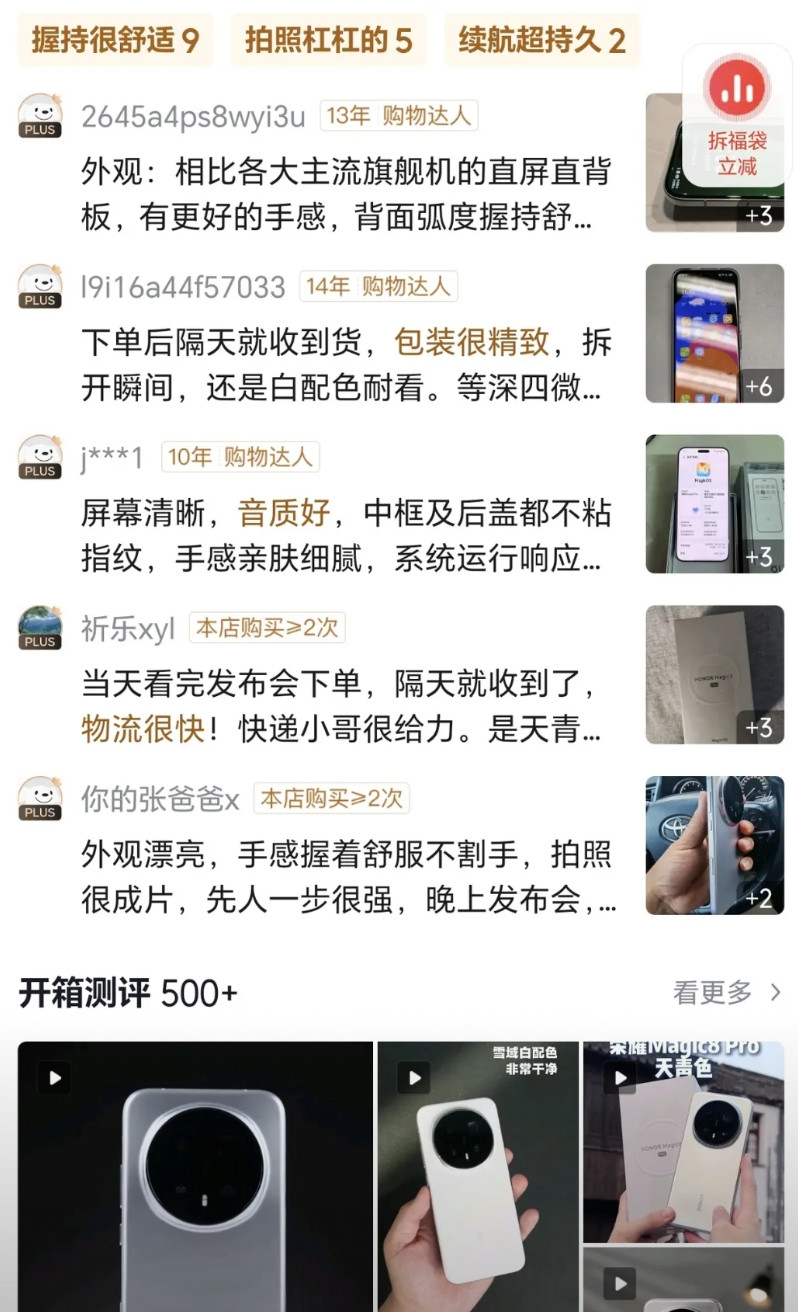Play the 天青色 Magic8 Pro video
798x1312 pixels.
pyautogui.click(x=683, y=1140)
